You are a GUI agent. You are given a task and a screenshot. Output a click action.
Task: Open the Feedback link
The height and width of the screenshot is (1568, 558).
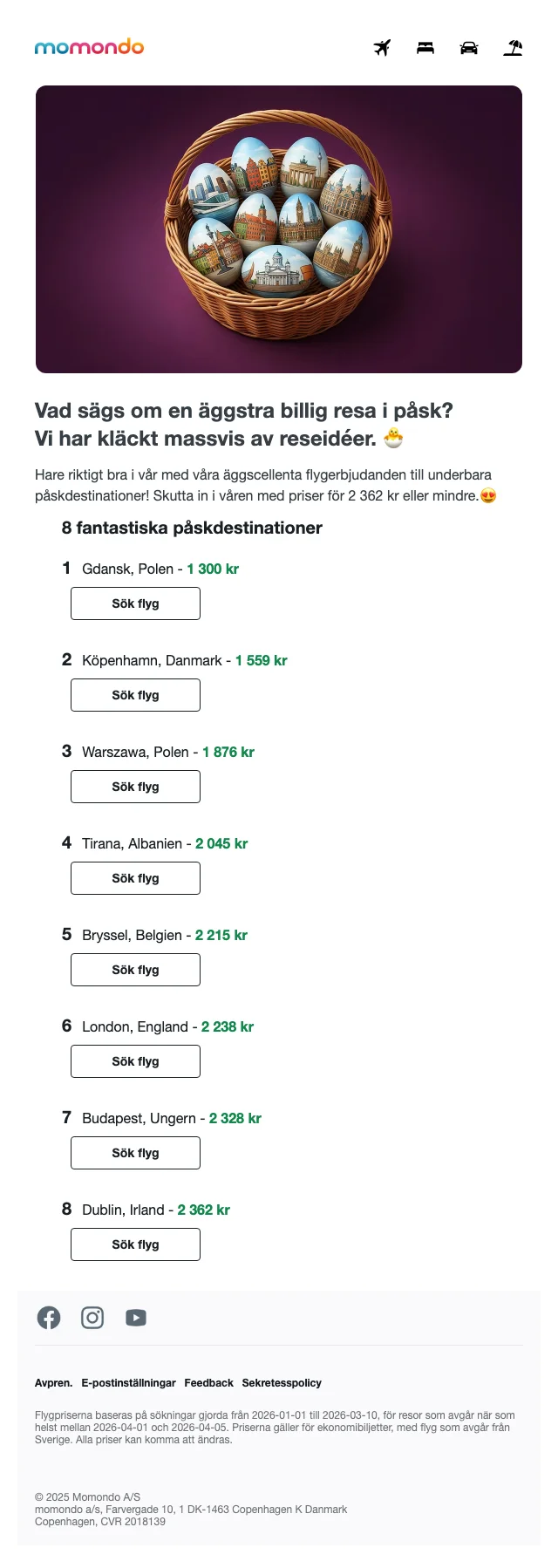[208, 1383]
